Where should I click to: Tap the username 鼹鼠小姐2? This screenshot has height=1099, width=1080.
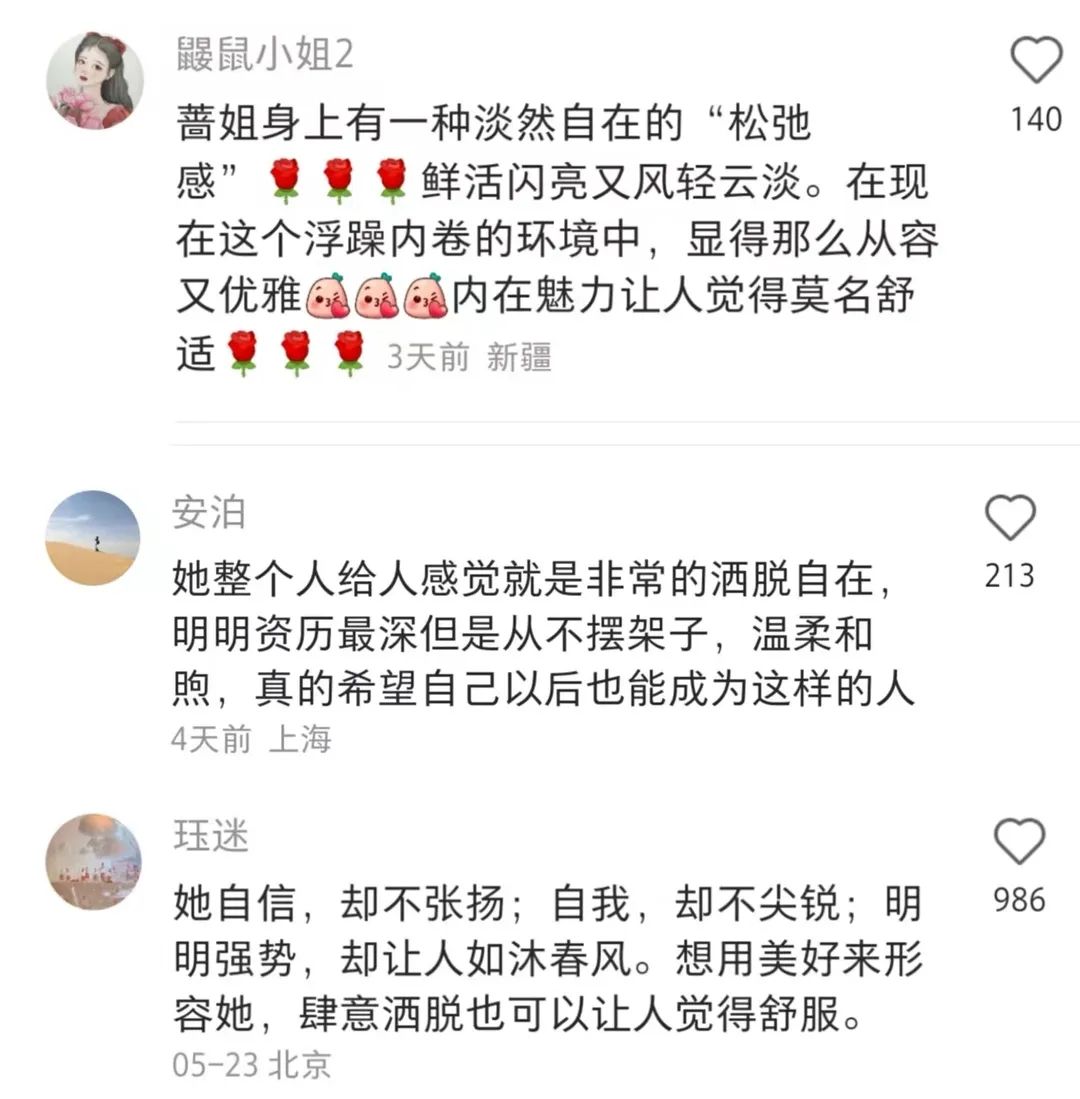tap(265, 53)
